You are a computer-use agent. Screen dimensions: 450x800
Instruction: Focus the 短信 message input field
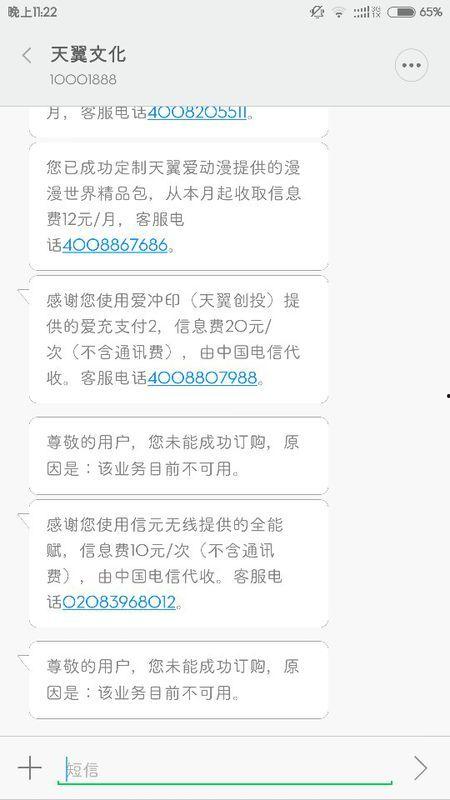click(224, 769)
